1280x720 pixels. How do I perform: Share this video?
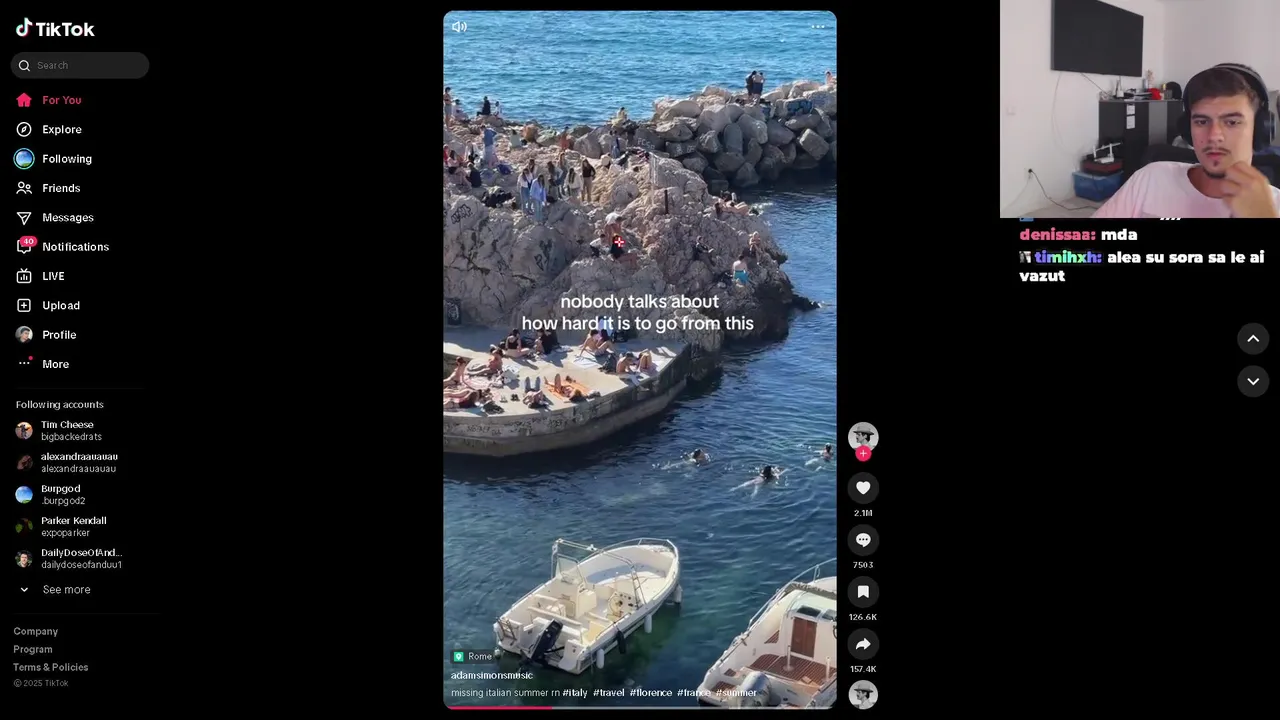point(863,644)
